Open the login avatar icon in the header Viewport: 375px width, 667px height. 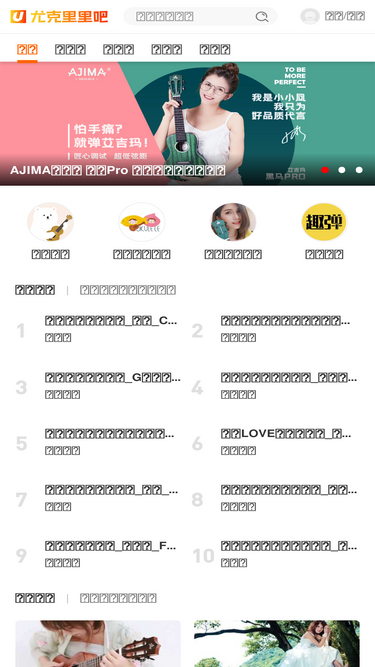coord(310,16)
